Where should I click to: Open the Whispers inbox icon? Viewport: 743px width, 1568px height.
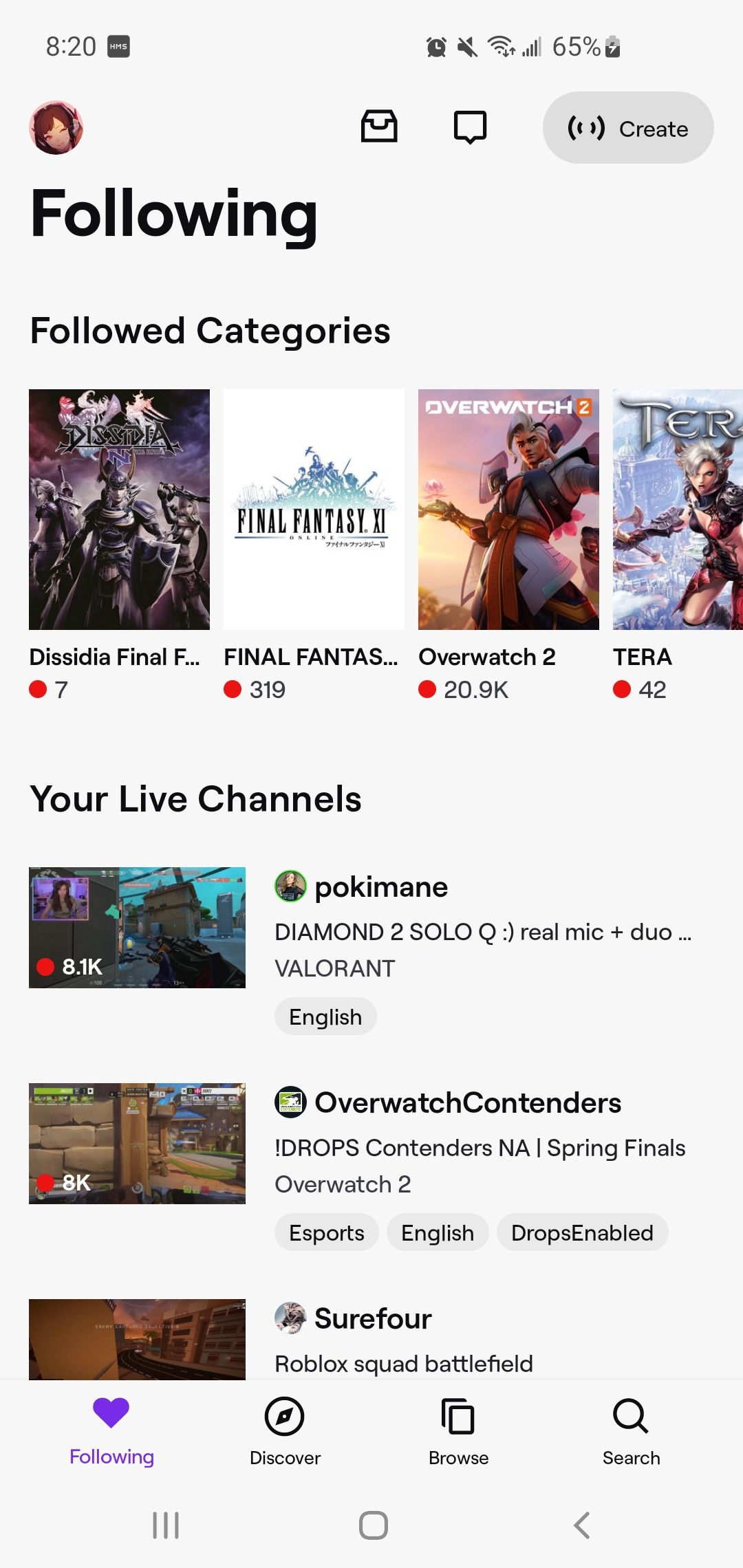[x=379, y=127]
